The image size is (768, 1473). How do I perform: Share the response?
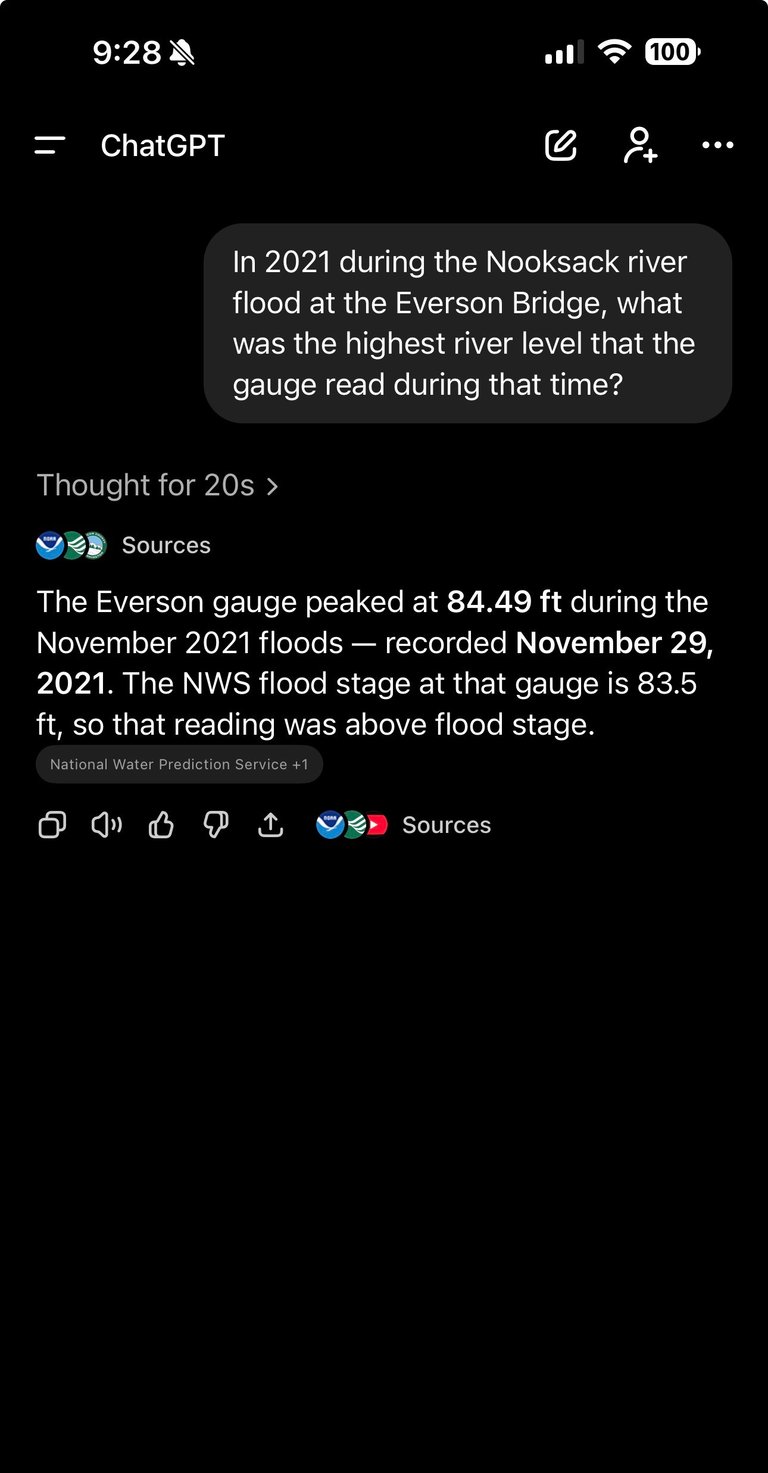tap(271, 825)
